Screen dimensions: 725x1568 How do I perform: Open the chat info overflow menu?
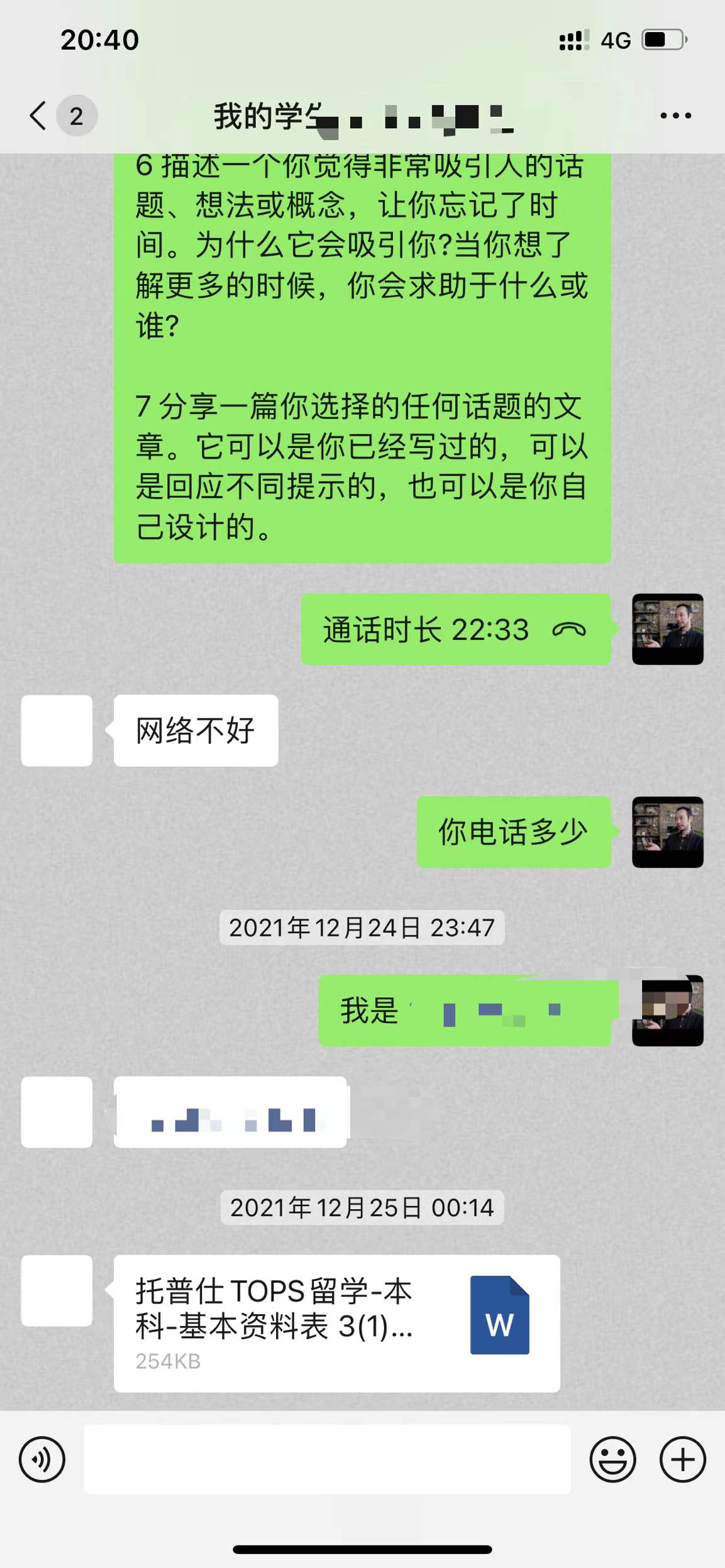(x=675, y=116)
